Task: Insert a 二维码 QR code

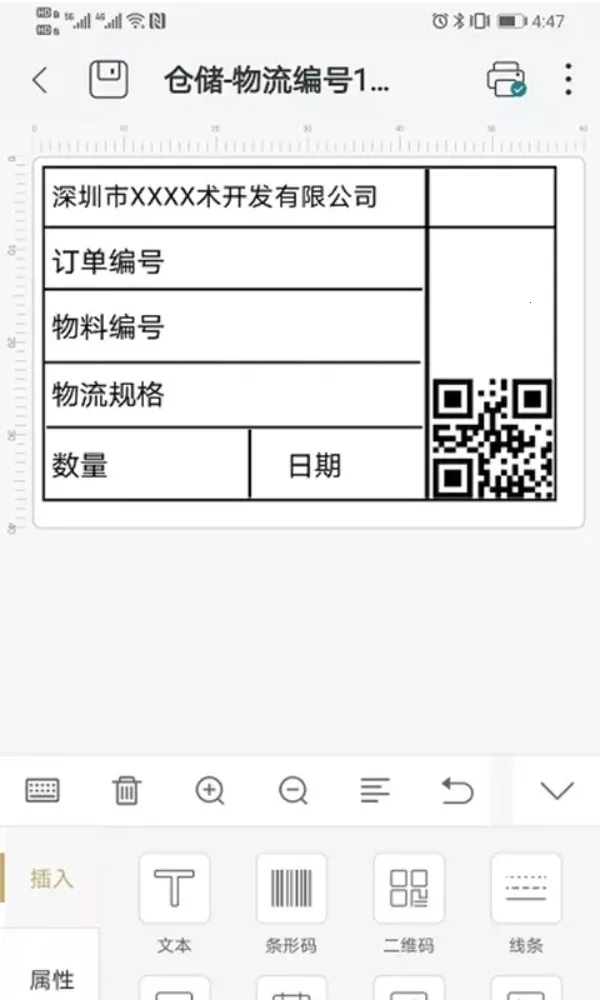Action: (409, 888)
